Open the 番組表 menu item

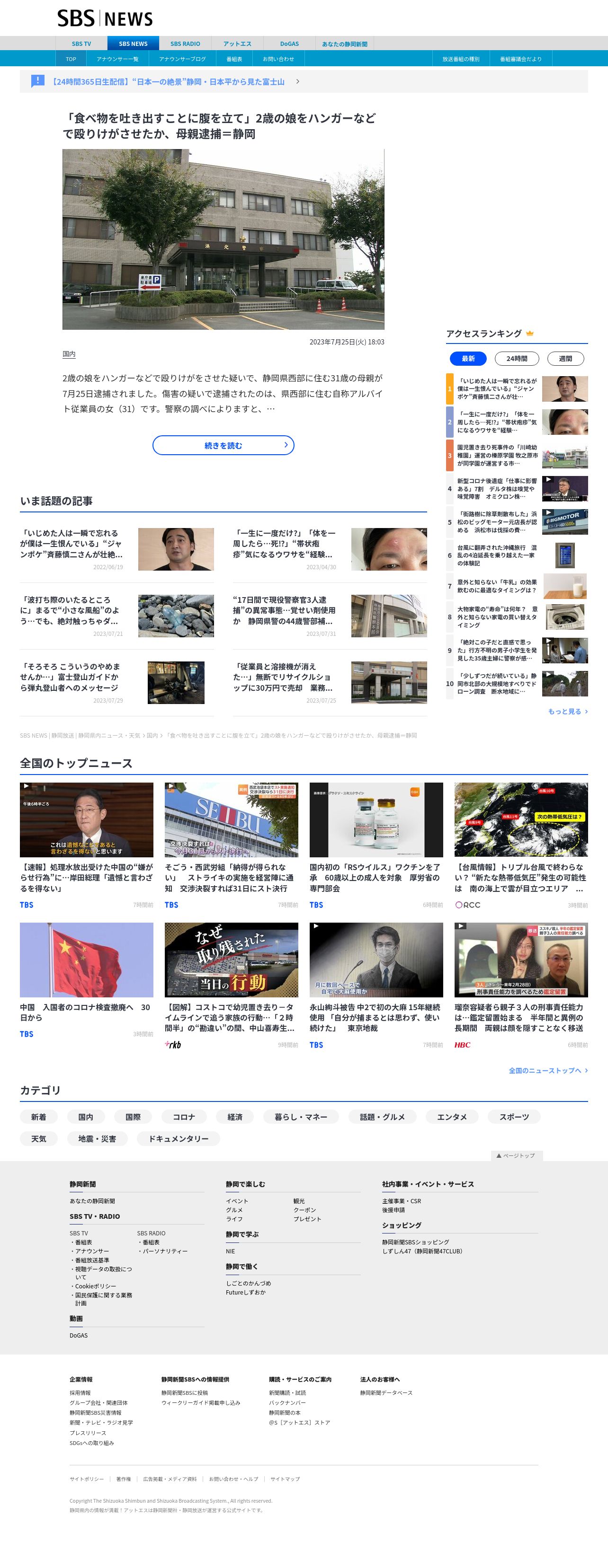[x=234, y=59]
